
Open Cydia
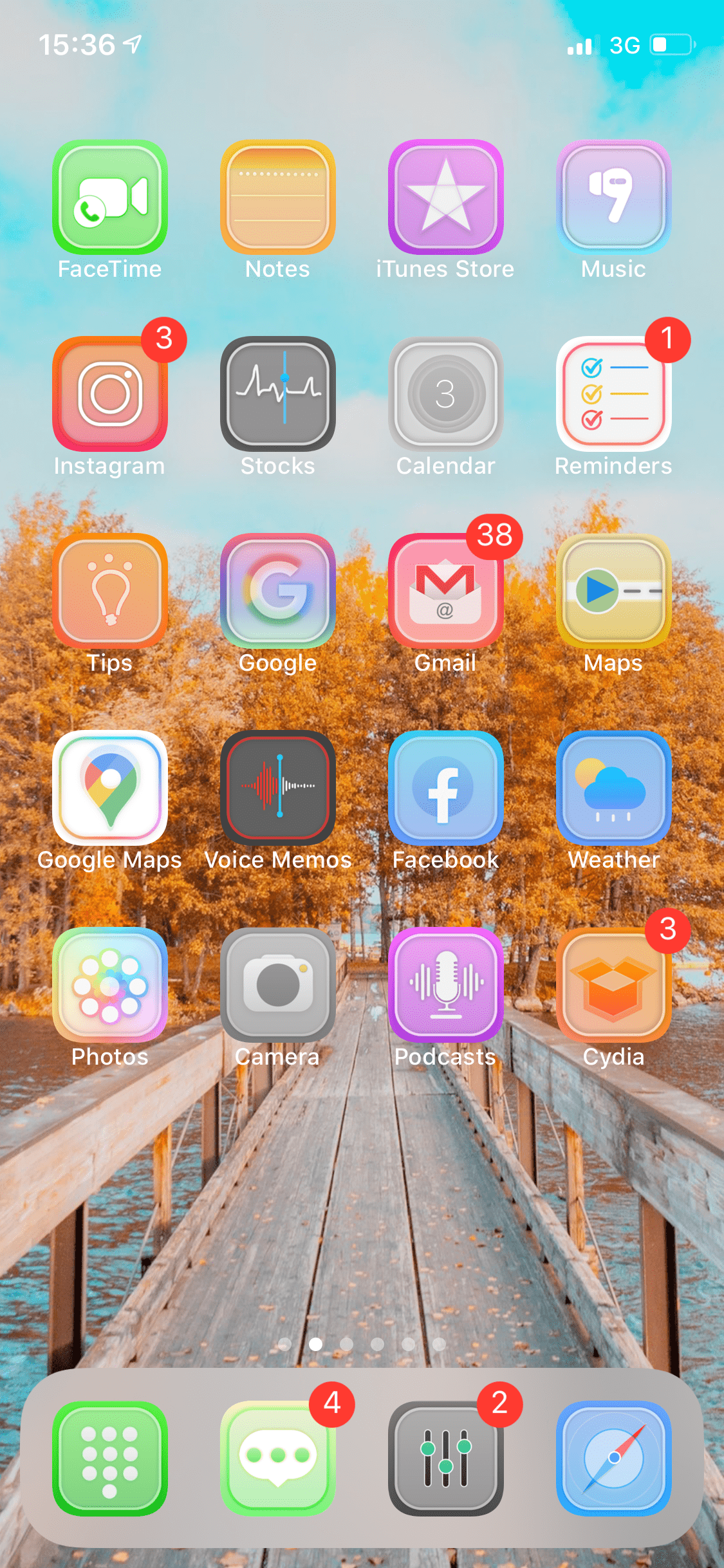pos(613,985)
